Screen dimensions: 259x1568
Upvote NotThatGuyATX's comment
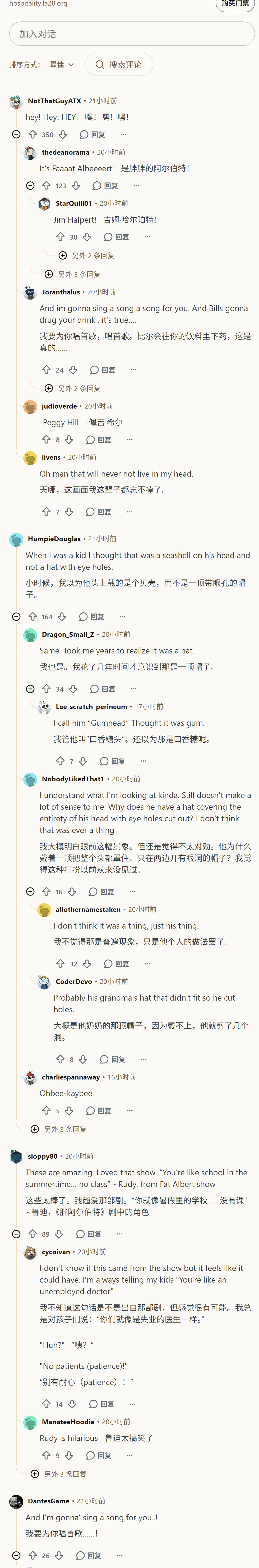pyautogui.click(x=33, y=135)
